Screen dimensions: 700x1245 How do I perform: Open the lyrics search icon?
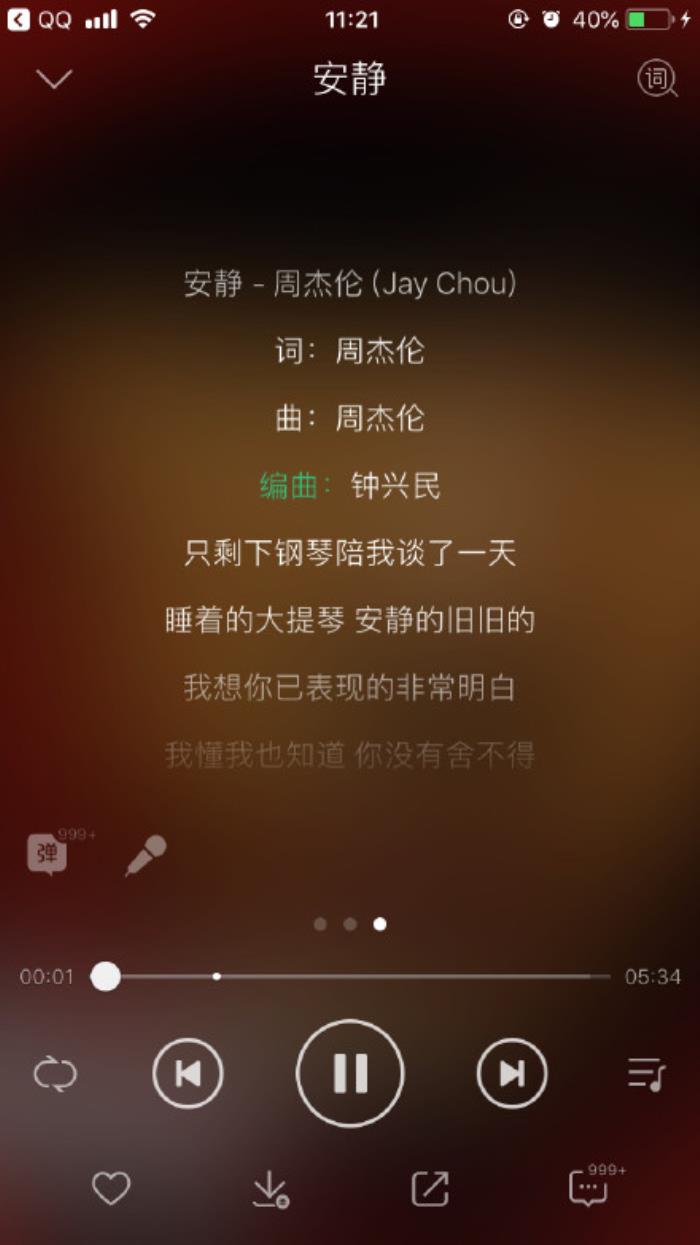point(657,79)
